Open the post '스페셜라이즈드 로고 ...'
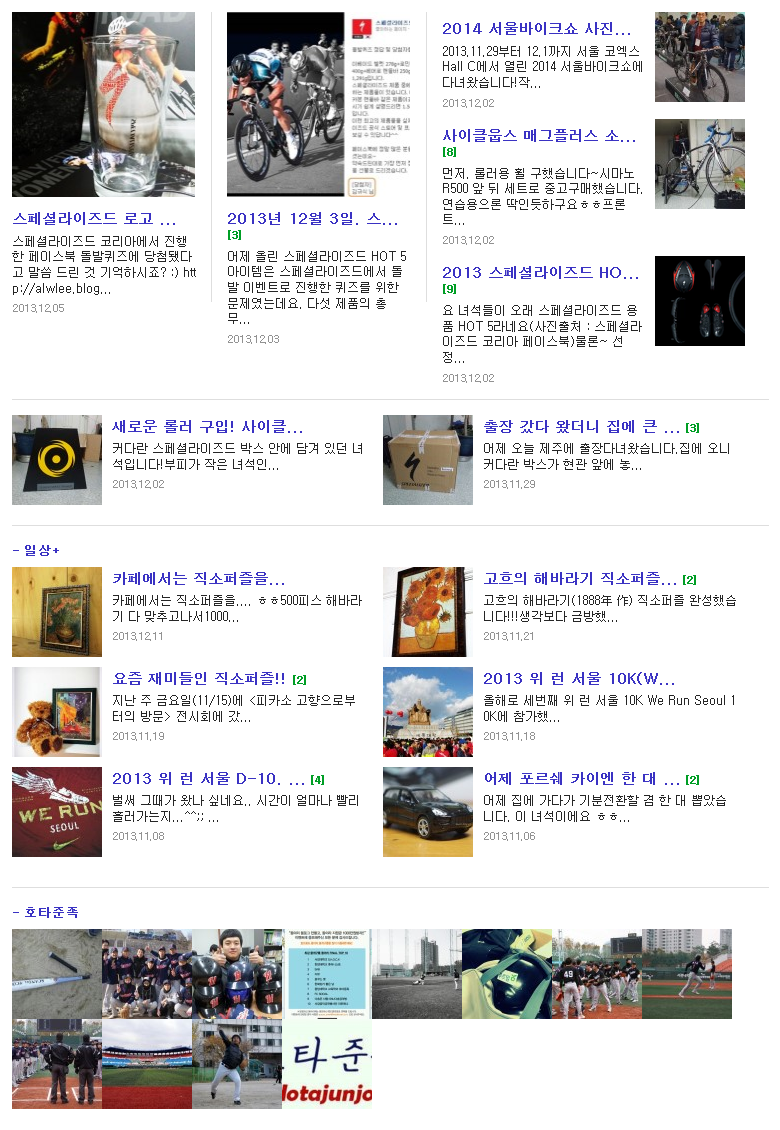Viewport: 780px width, 1130px height. pos(94,218)
